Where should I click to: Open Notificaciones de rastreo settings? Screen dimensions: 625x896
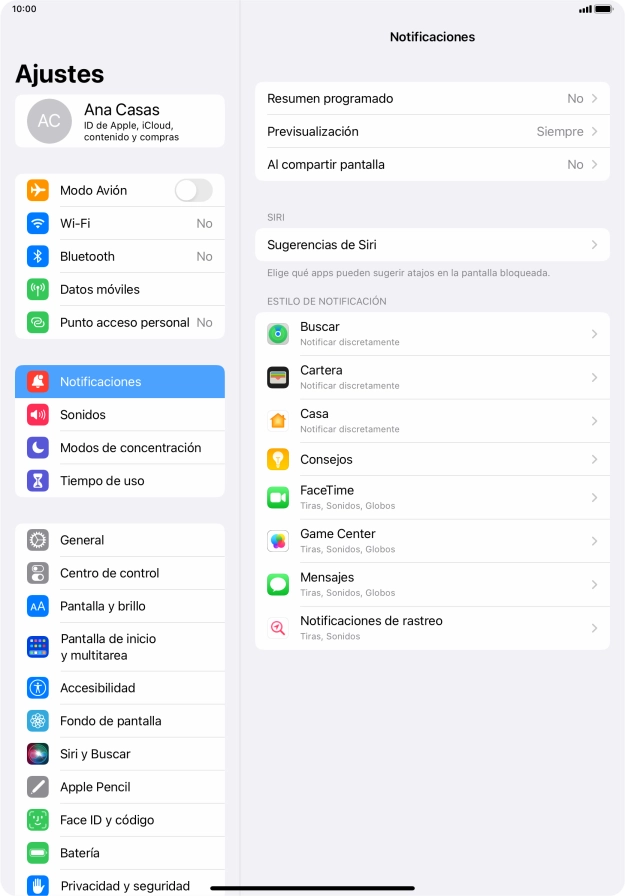point(432,627)
